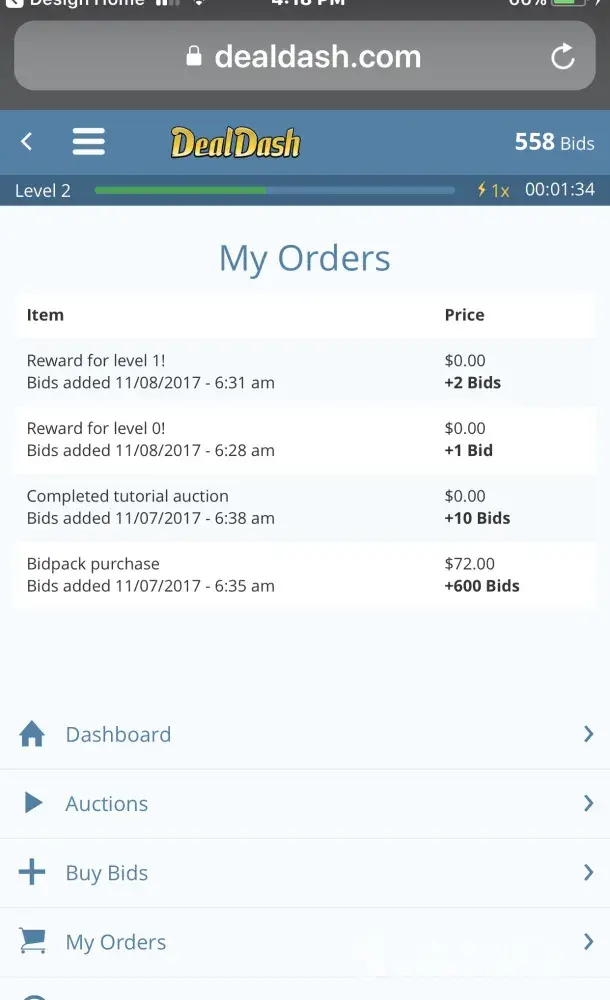The image size is (610, 1000).
Task: Open the 558 Bids balance
Action: (554, 142)
